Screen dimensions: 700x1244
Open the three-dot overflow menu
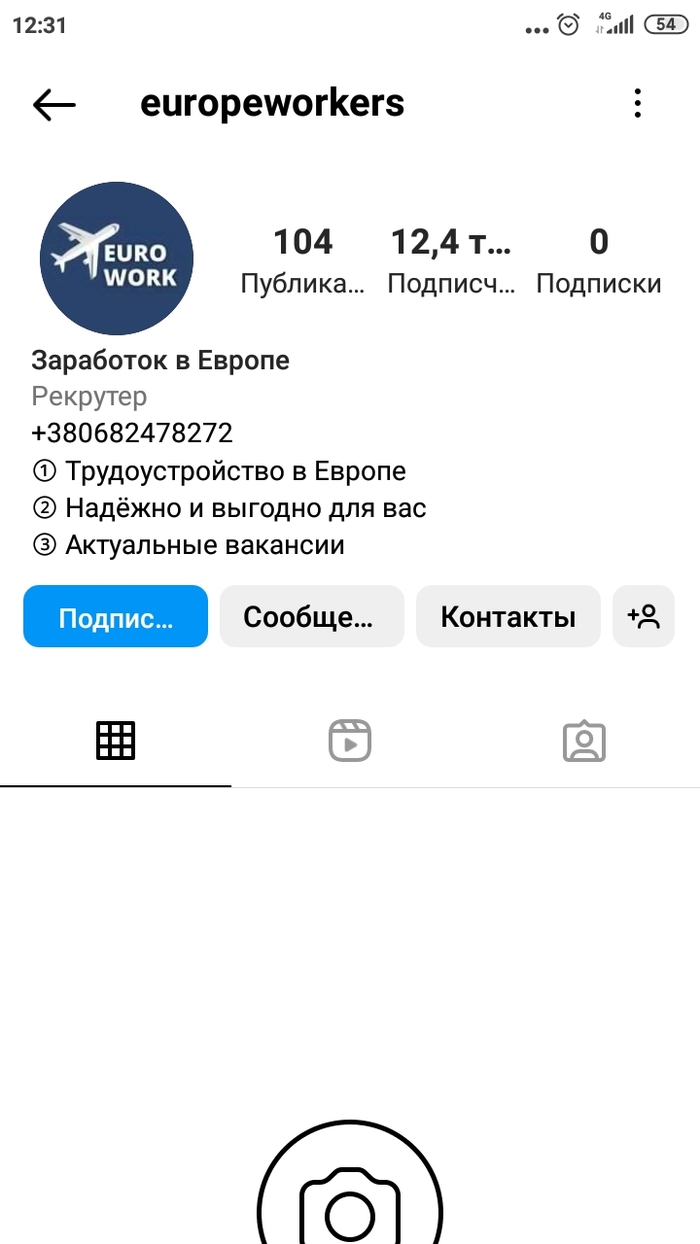coord(638,104)
